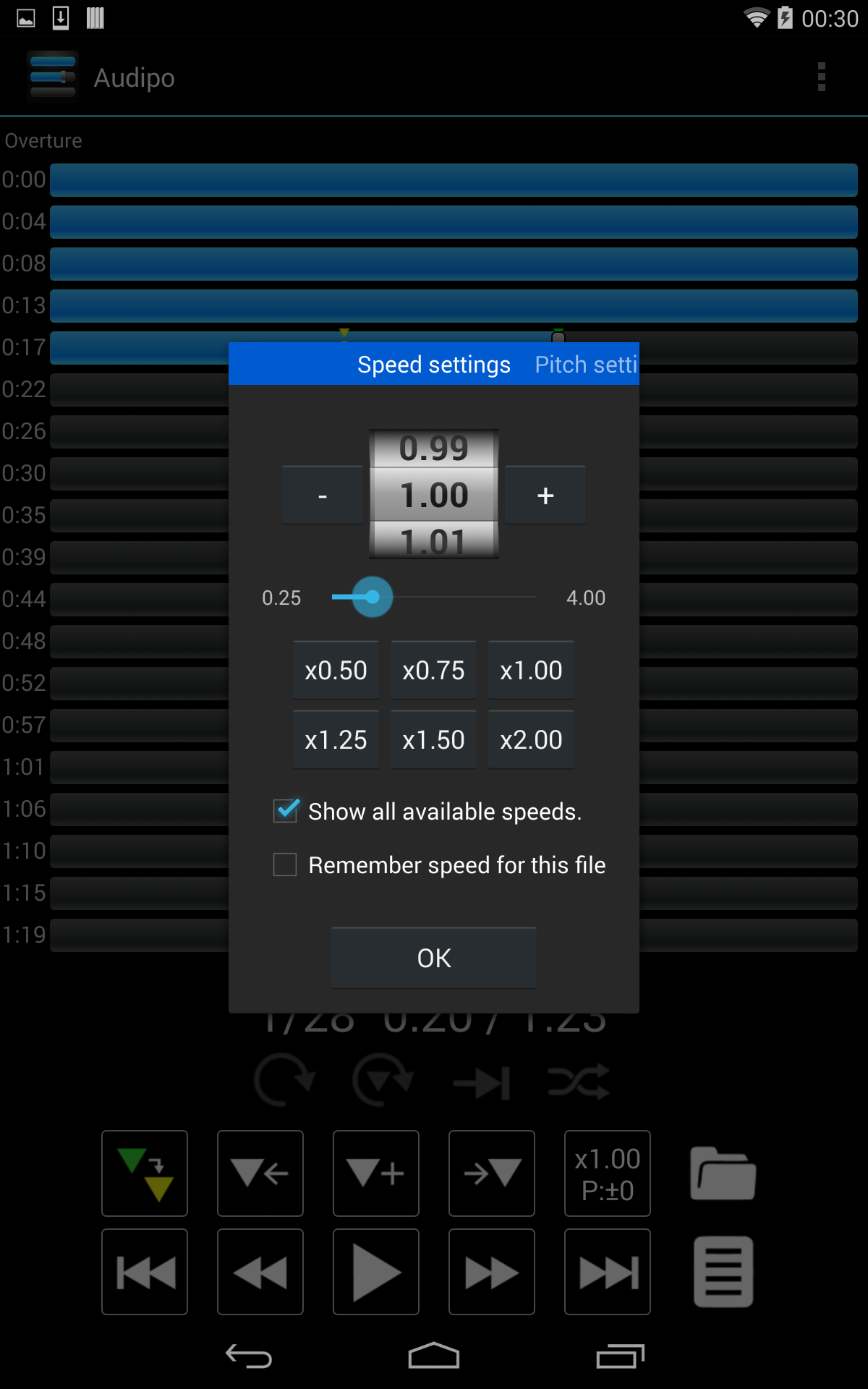
Task: Set playback speed to x2.00
Action: click(531, 739)
